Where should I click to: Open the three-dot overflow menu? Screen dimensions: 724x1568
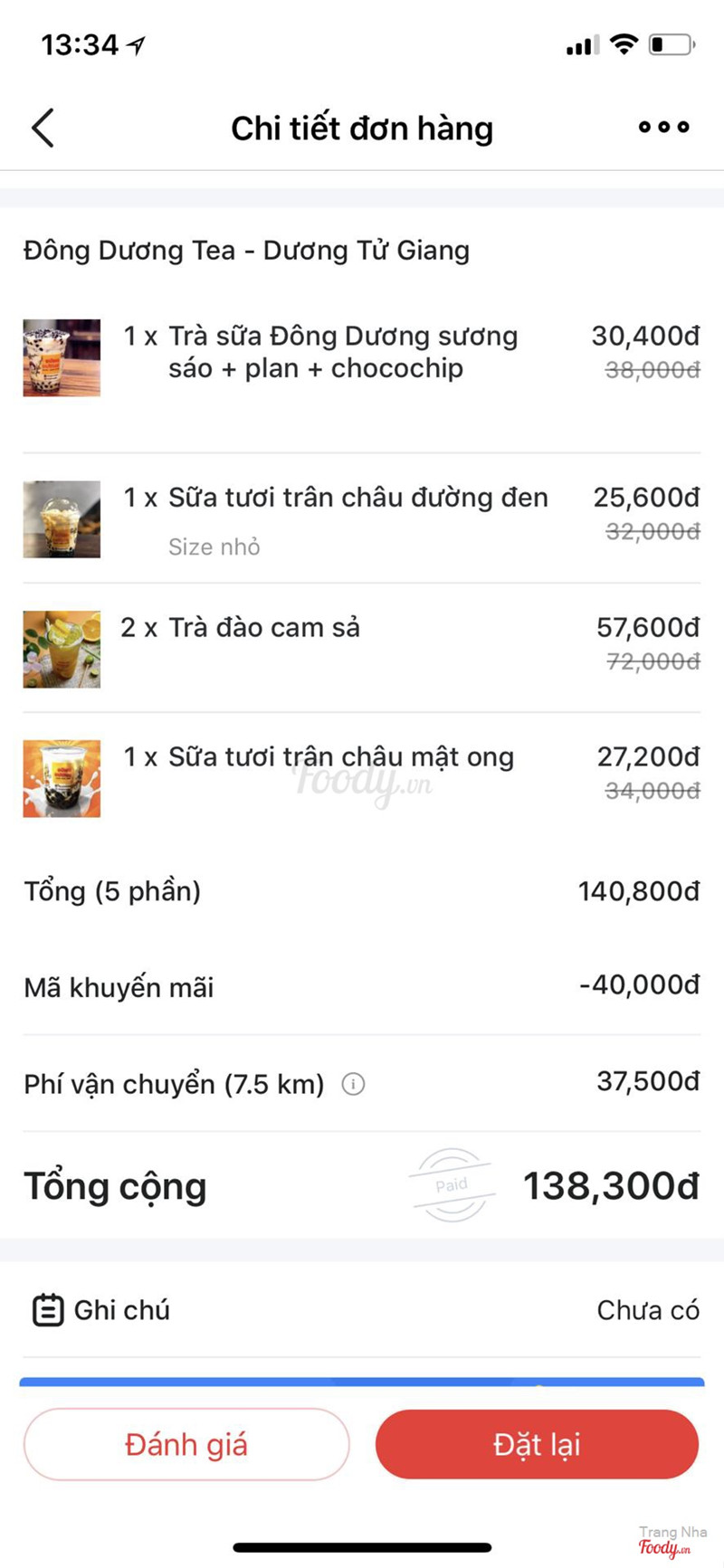(663, 128)
